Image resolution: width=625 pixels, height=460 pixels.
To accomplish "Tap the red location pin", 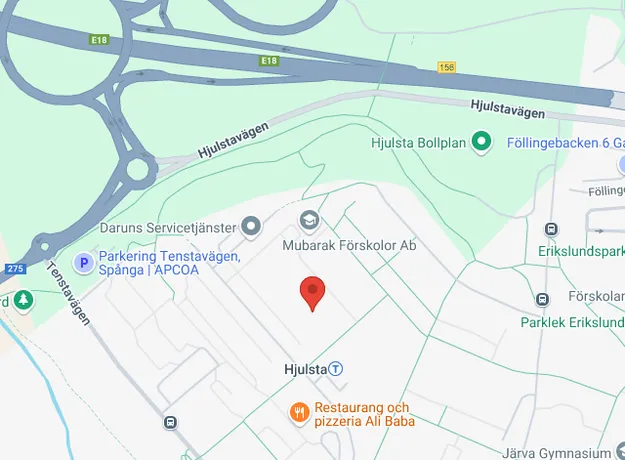I will (313, 292).
